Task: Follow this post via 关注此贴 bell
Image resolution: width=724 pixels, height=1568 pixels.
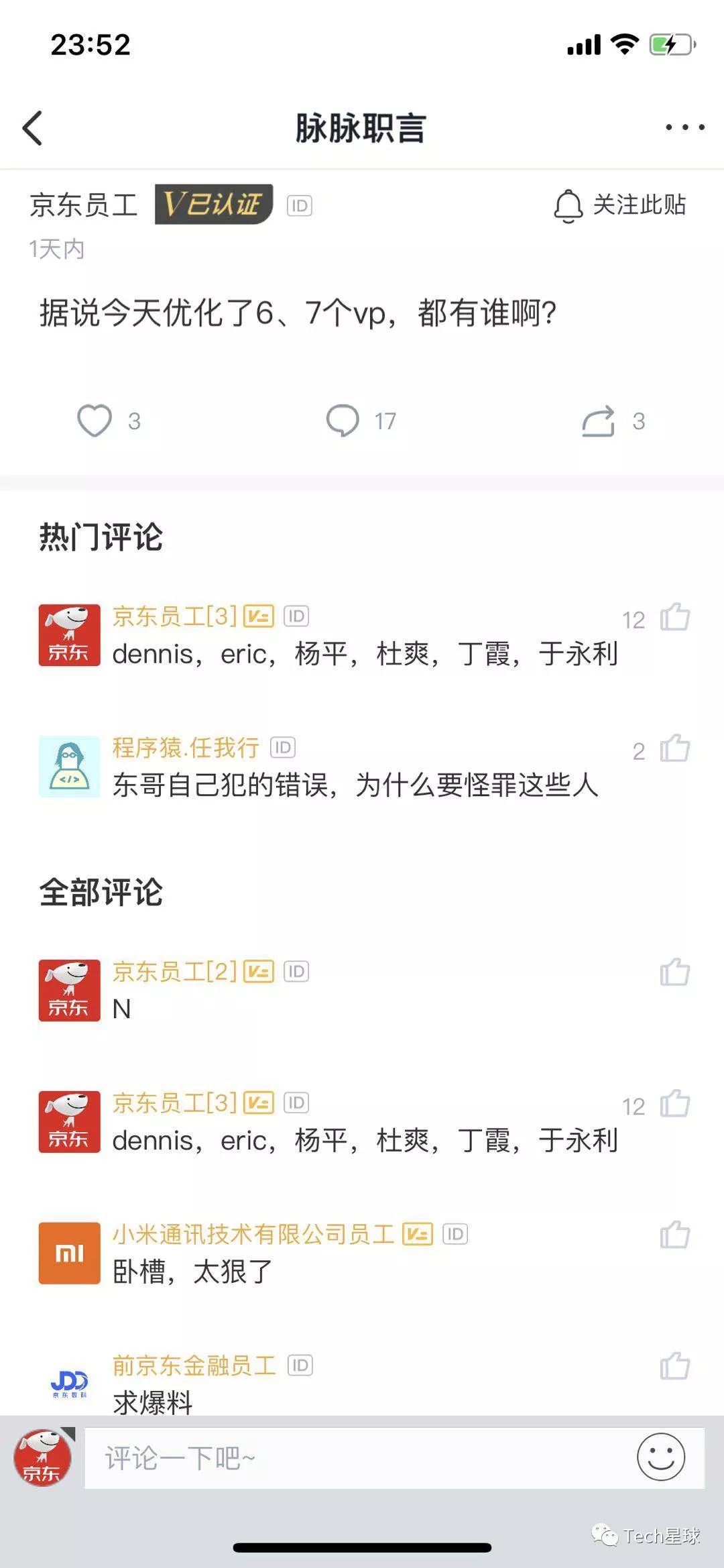Action: click(620, 205)
